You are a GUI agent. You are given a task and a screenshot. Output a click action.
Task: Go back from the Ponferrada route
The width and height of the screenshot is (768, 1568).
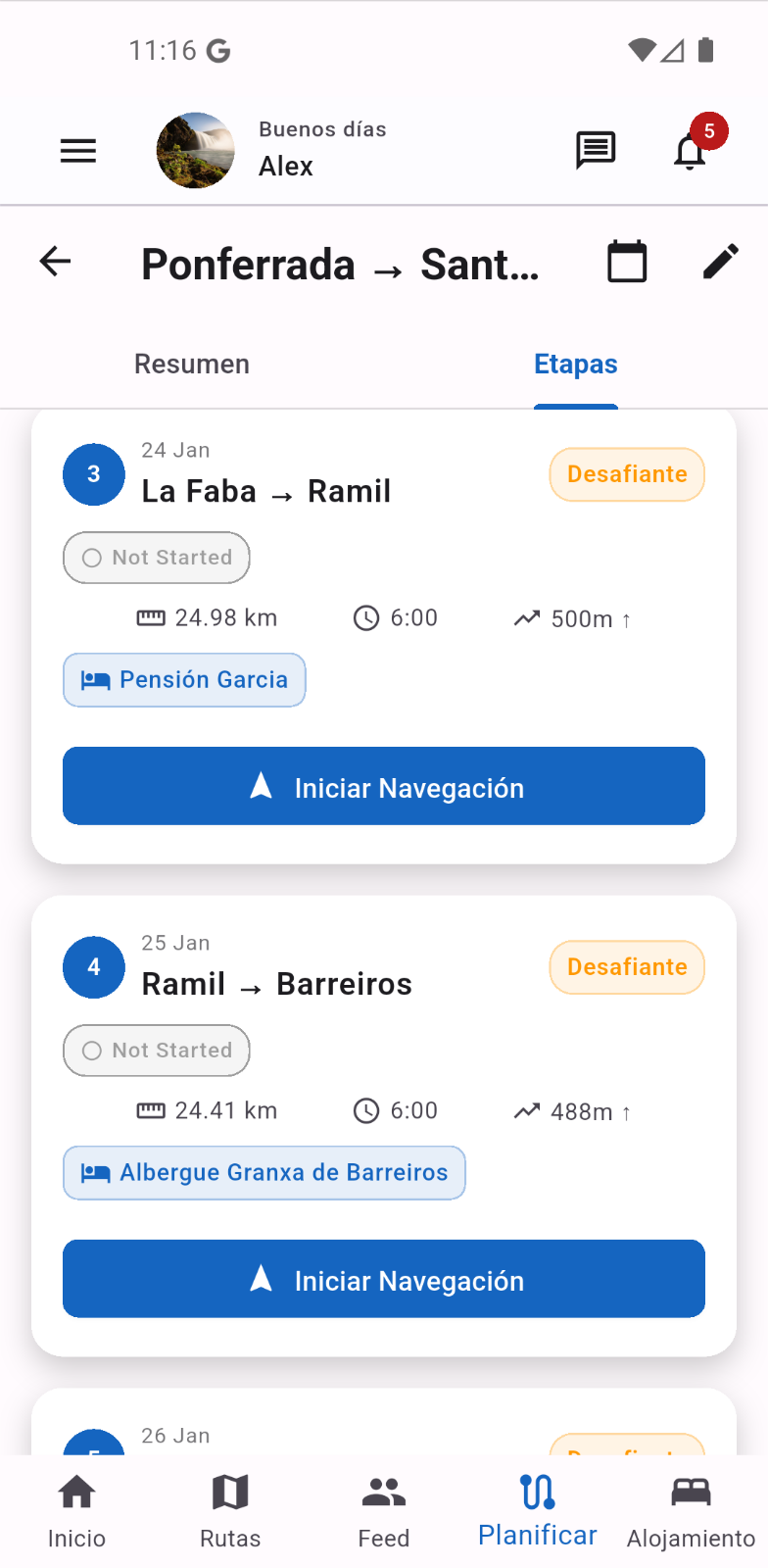(x=56, y=262)
